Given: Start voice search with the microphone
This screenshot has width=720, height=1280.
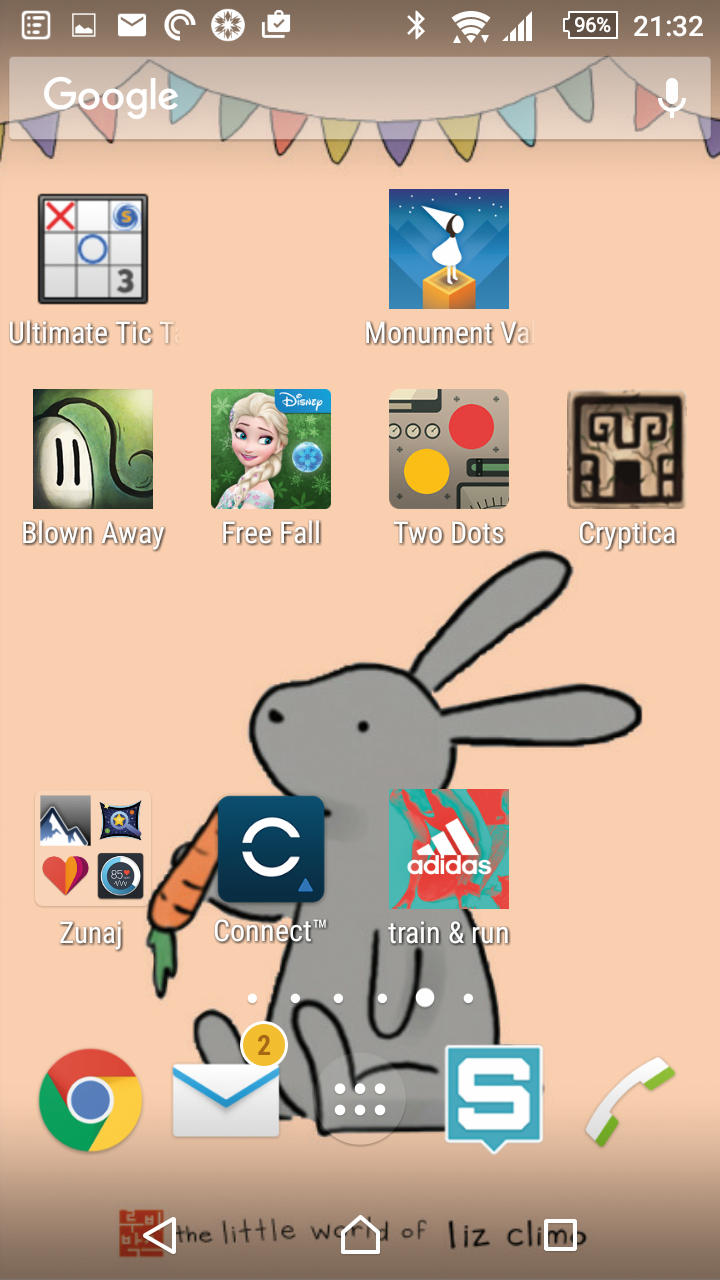Looking at the screenshot, I should coord(673,98).
